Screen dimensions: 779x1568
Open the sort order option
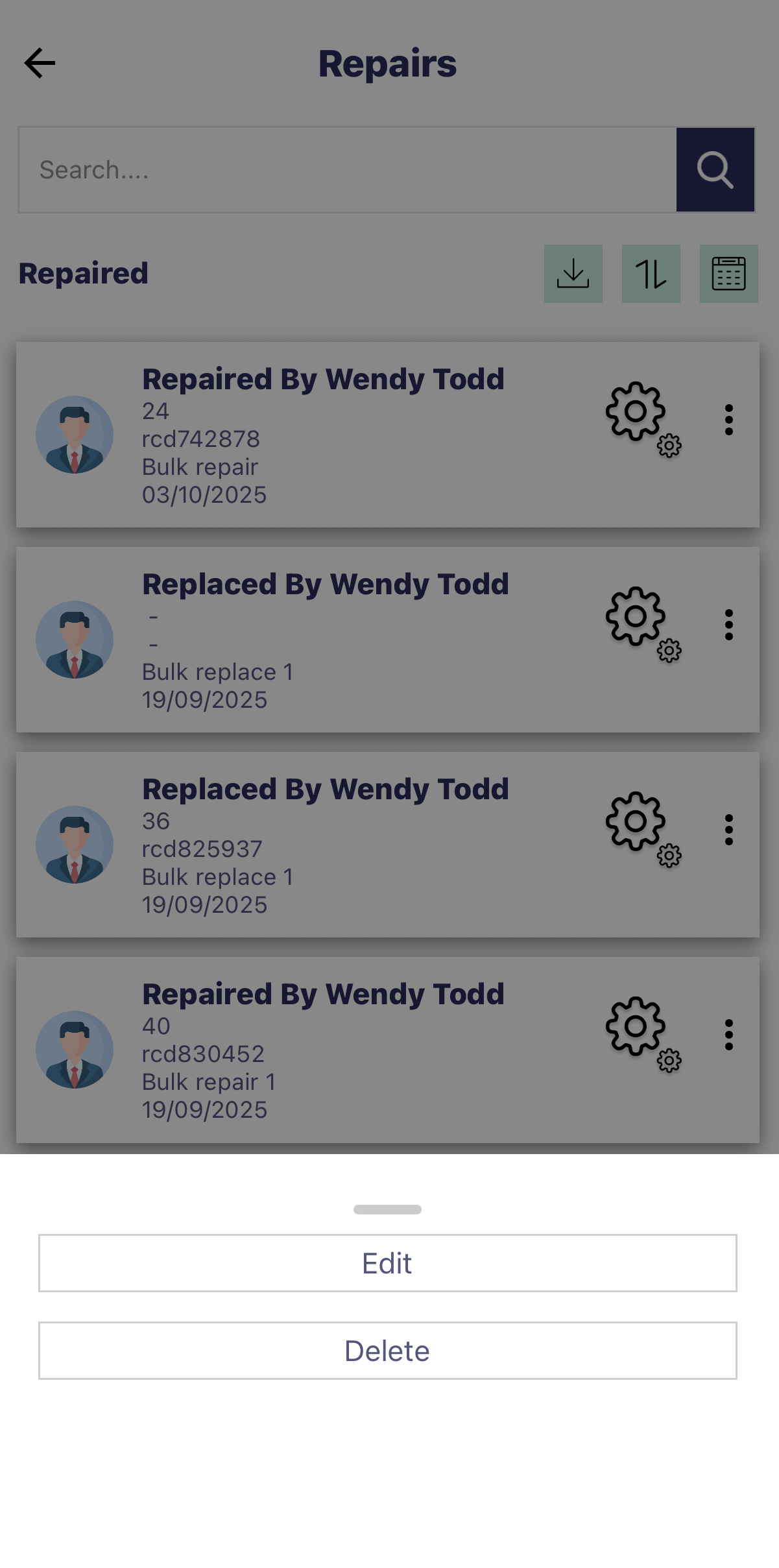point(651,274)
